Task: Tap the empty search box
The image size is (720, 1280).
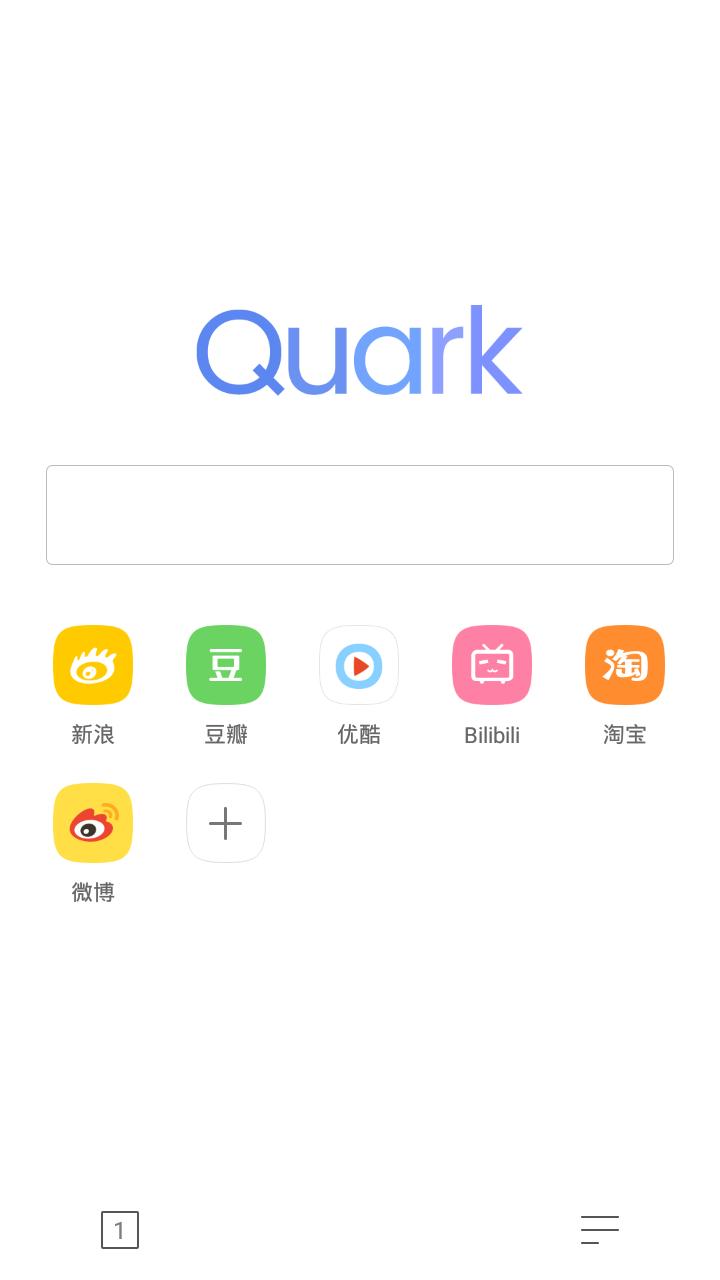Action: click(x=360, y=515)
